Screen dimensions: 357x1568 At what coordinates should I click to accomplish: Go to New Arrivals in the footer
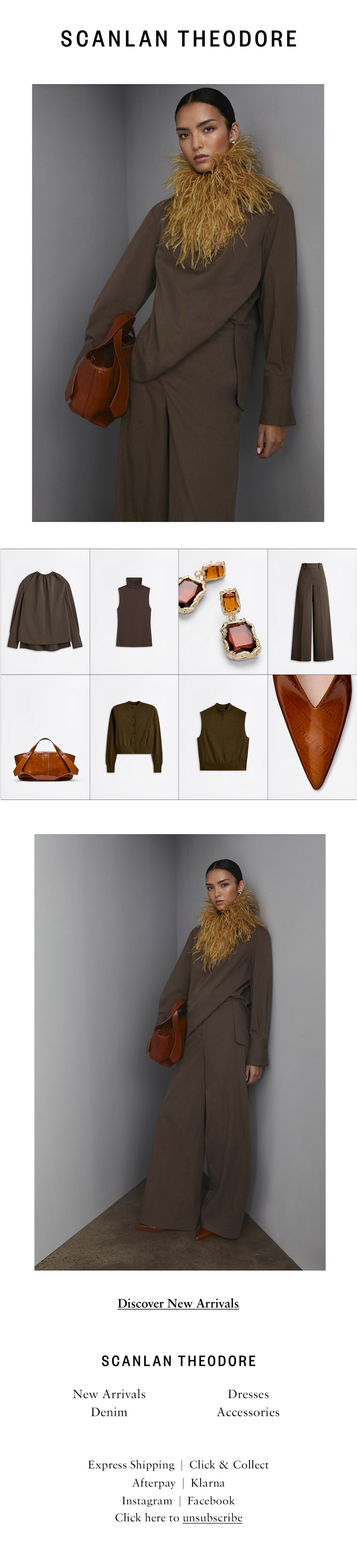[x=109, y=1394]
